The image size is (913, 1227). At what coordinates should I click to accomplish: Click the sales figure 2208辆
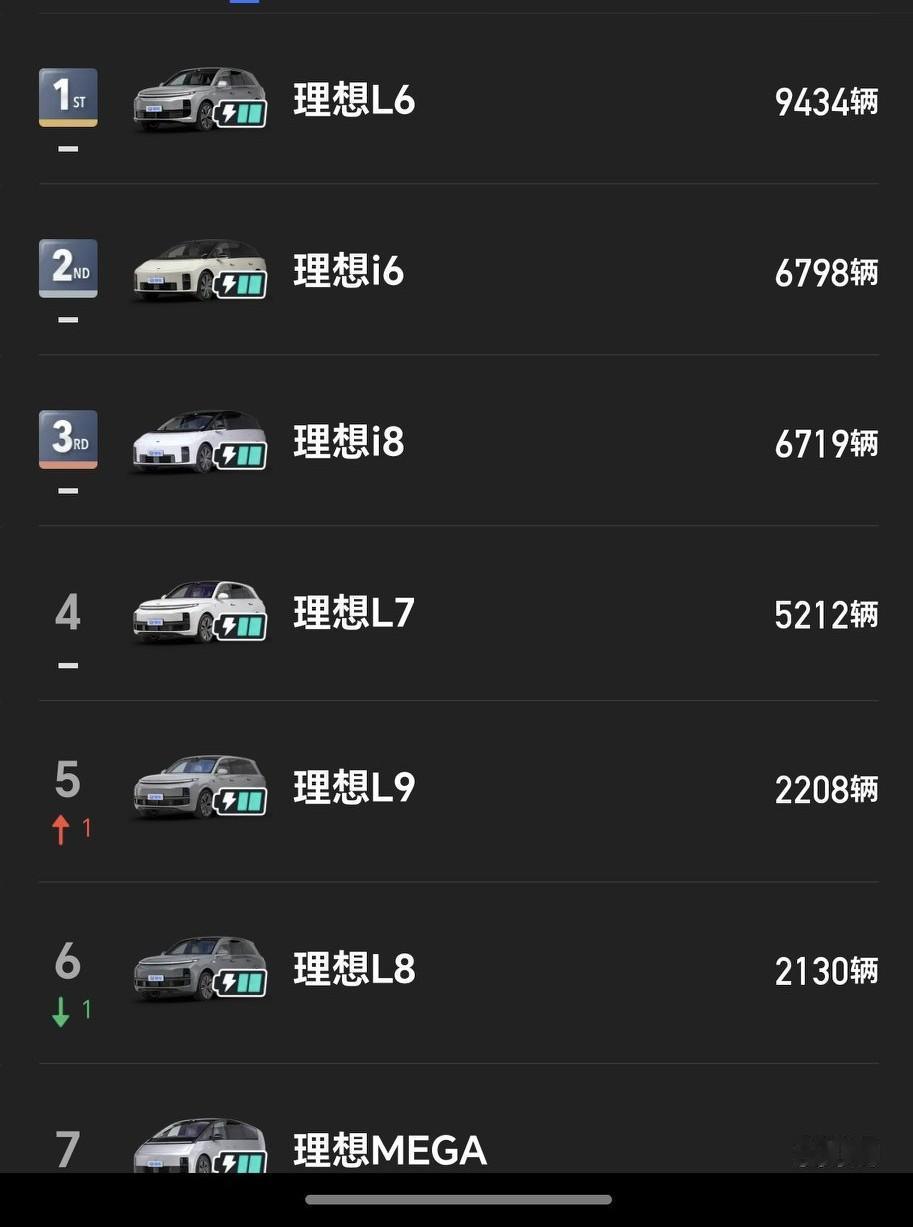click(x=826, y=789)
